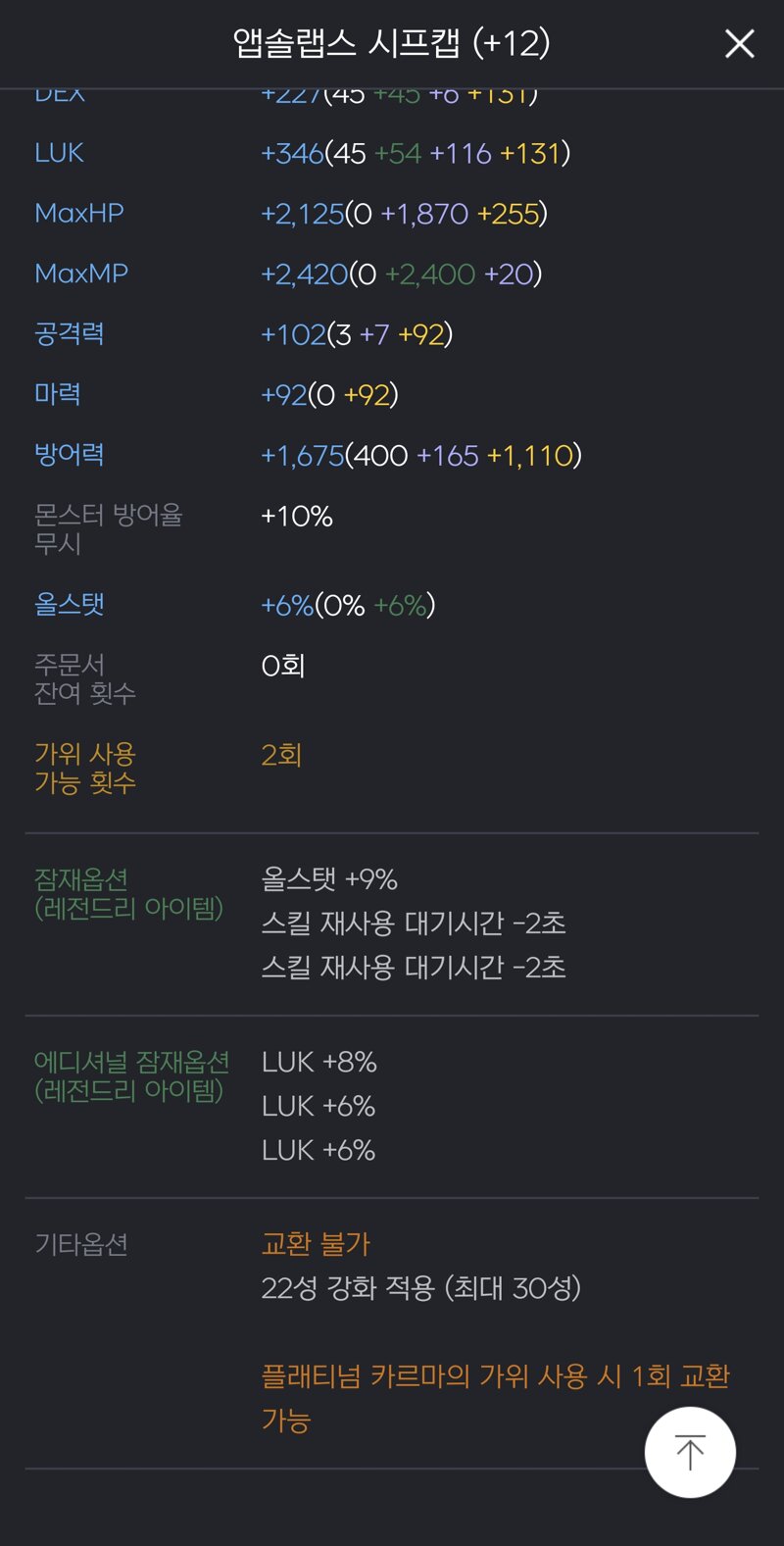Tap the scroll-to-top arrow button
The height and width of the screenshot is (1546, 784).
pos(690,1452)
